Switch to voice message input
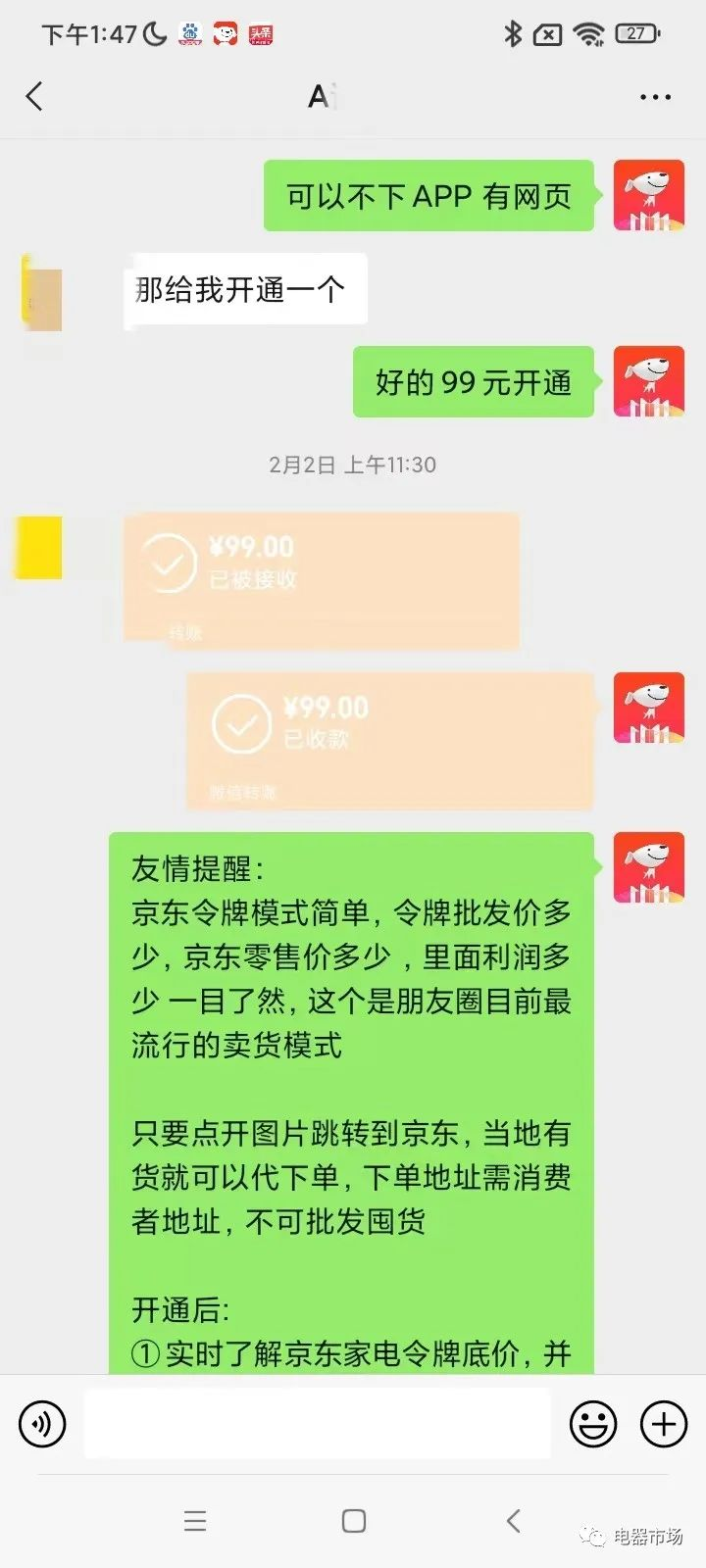 pyautogui.click(x=42, y=1423)
